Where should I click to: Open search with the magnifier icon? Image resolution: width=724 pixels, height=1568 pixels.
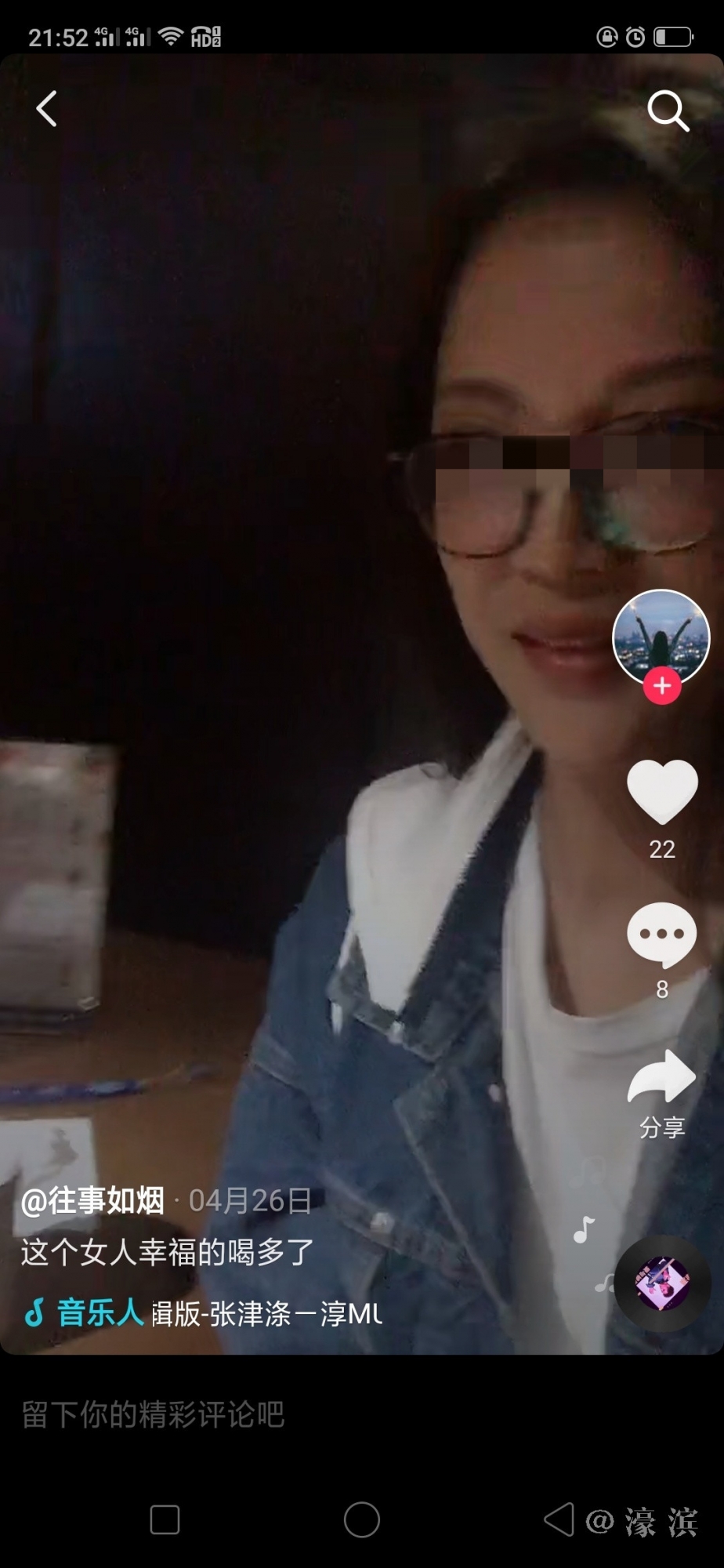pyautogui.click(x=668, y=111)
